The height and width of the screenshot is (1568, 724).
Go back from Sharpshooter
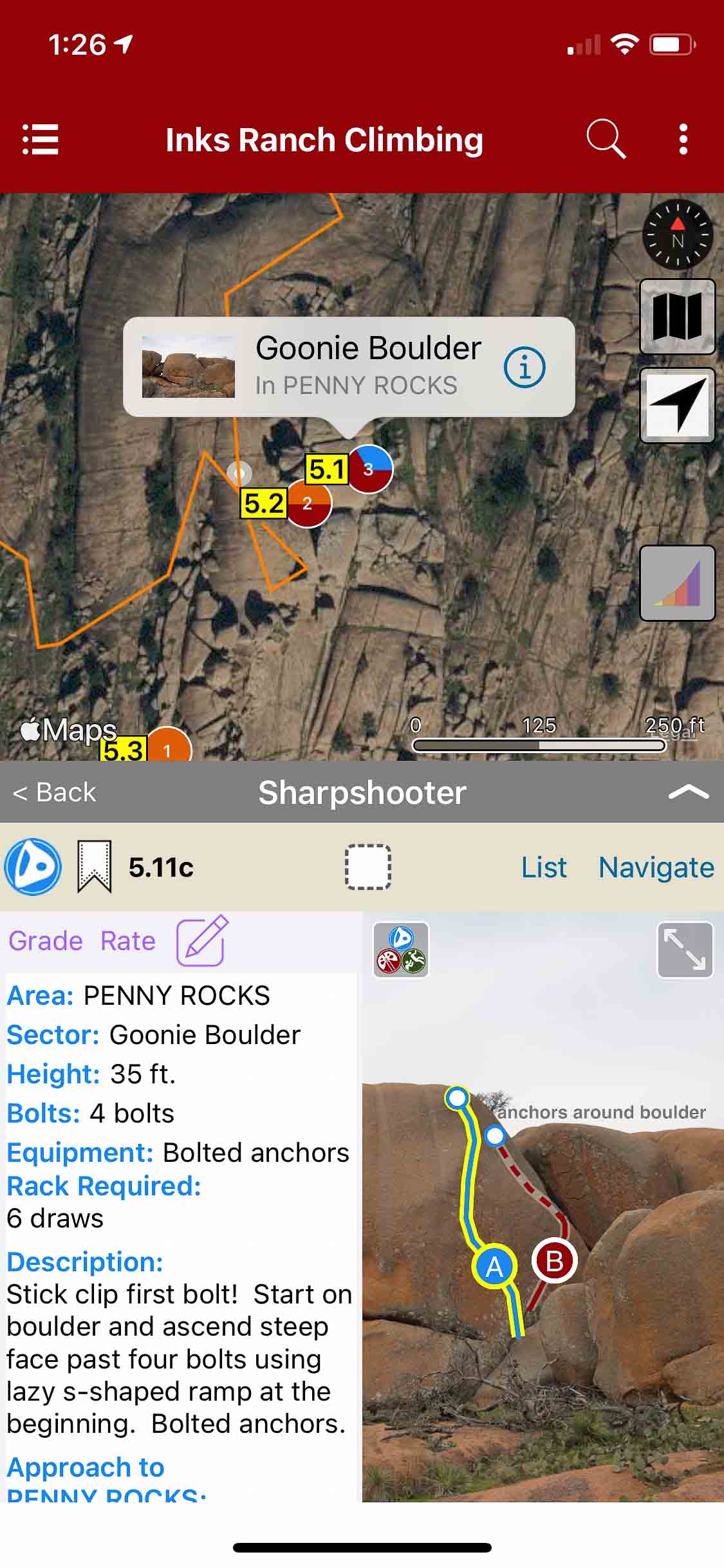coord(55,792)
